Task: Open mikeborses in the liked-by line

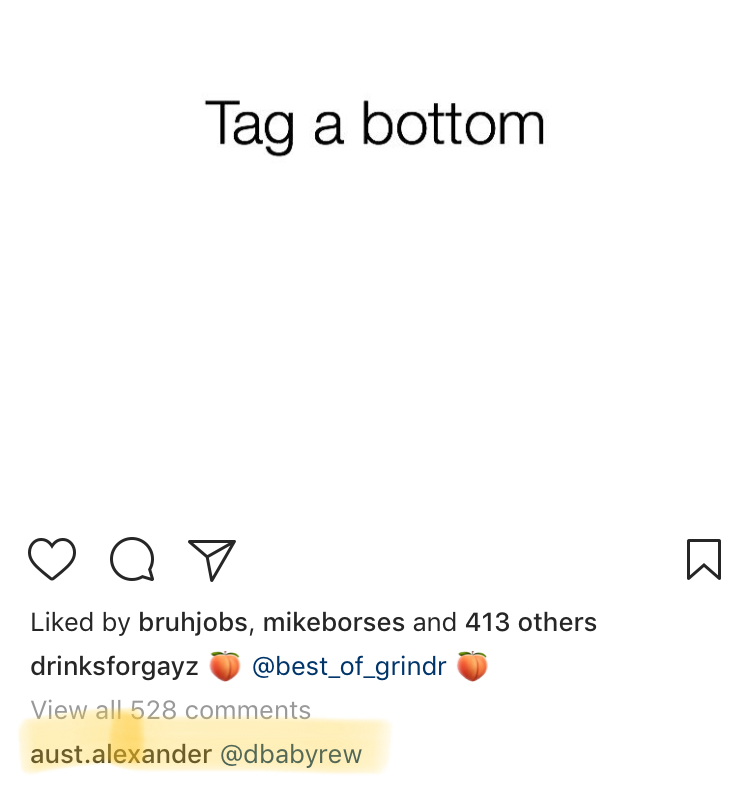Action: pyautogui.click(x=333, y=622)
